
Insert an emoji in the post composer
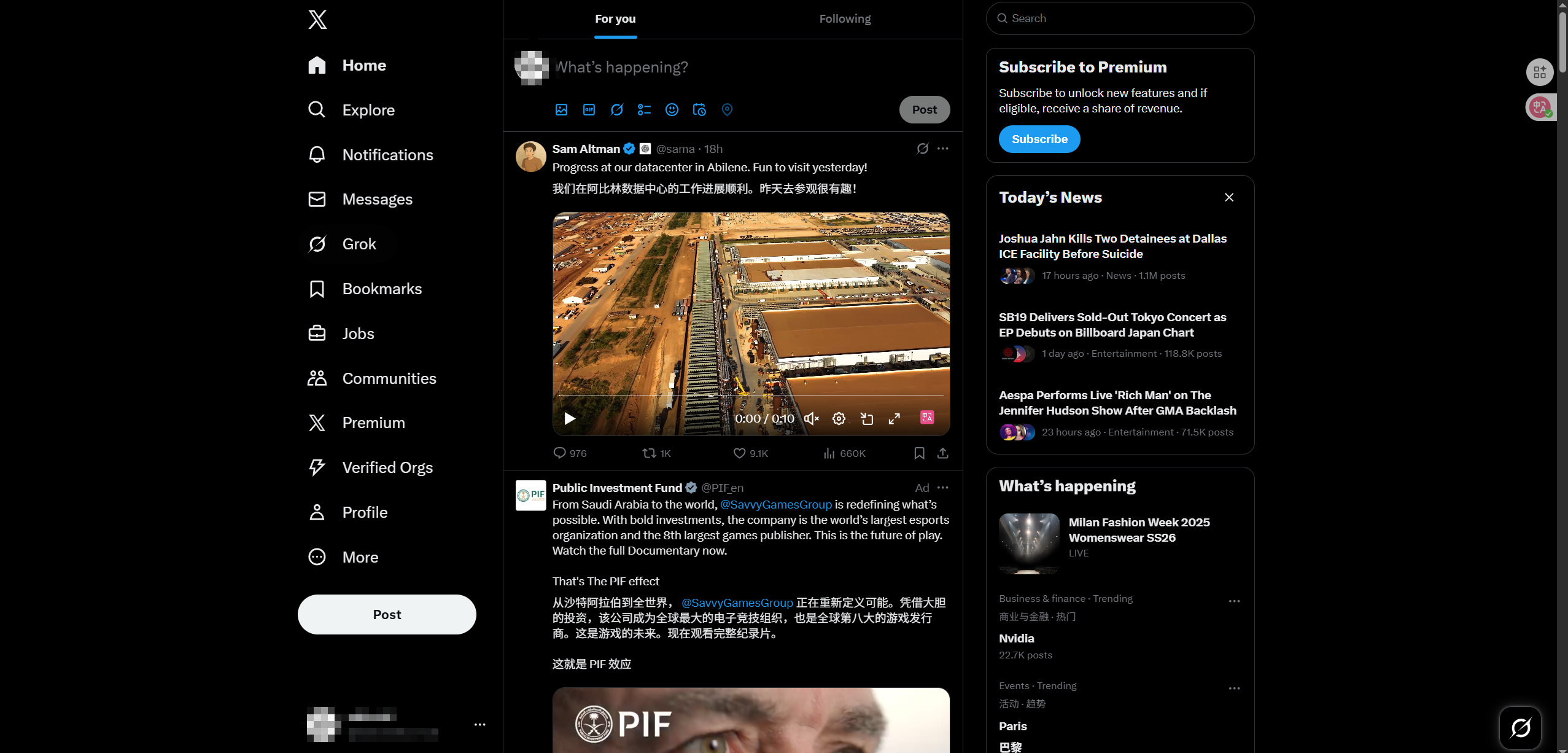point(672,110)
